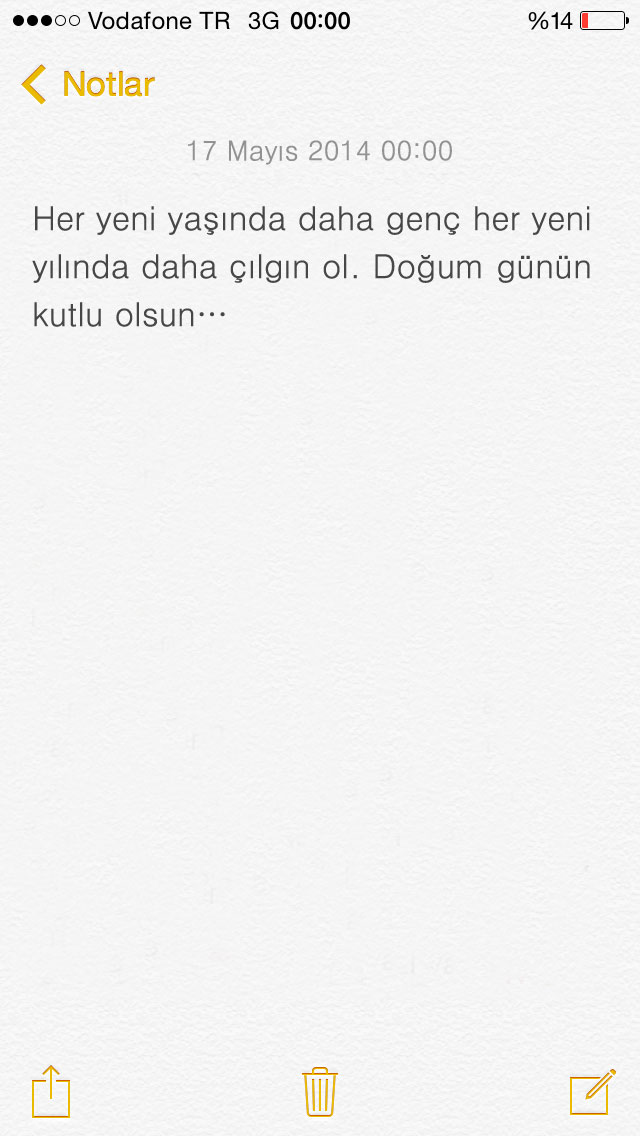Go back to Notlar list

click(x=88, y=84)
